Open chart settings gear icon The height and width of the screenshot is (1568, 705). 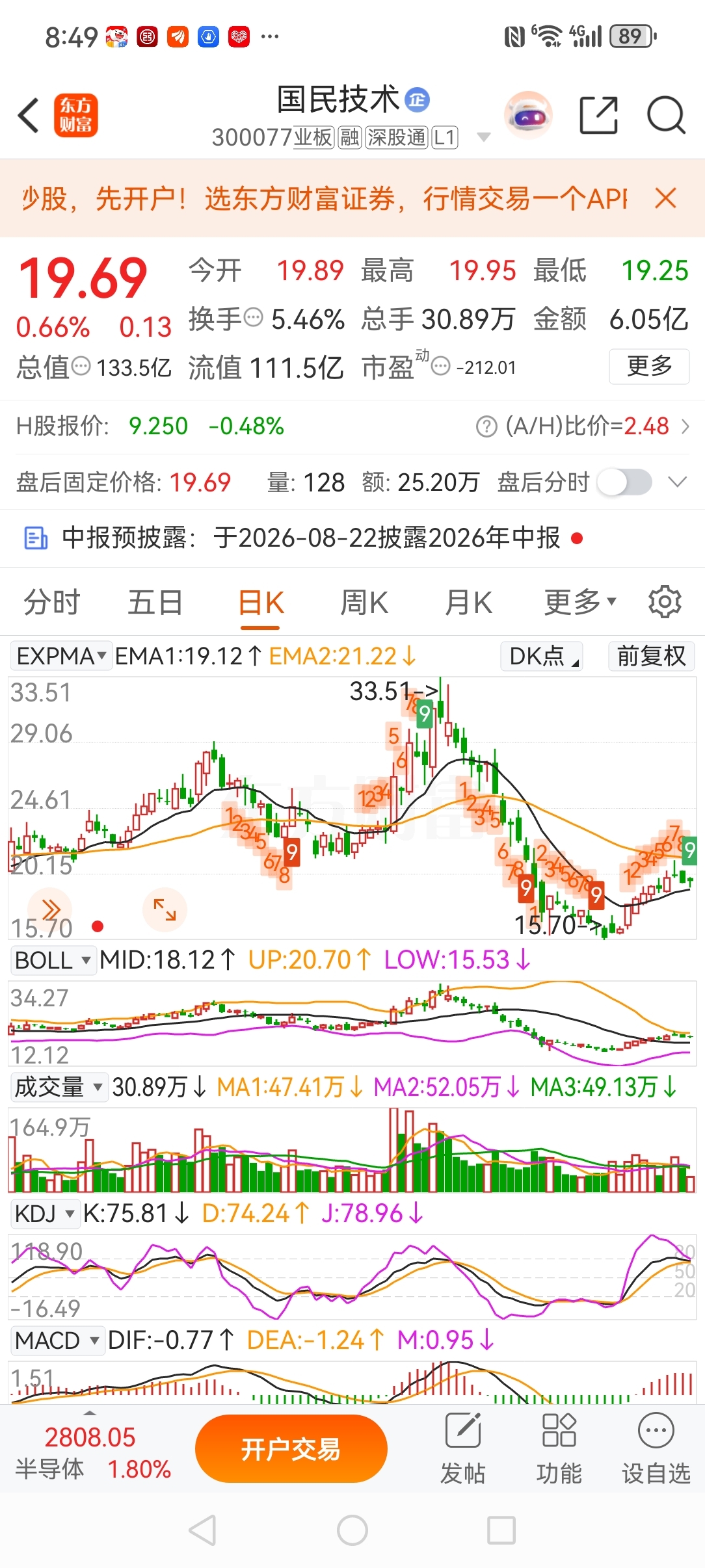pos(665,601)
